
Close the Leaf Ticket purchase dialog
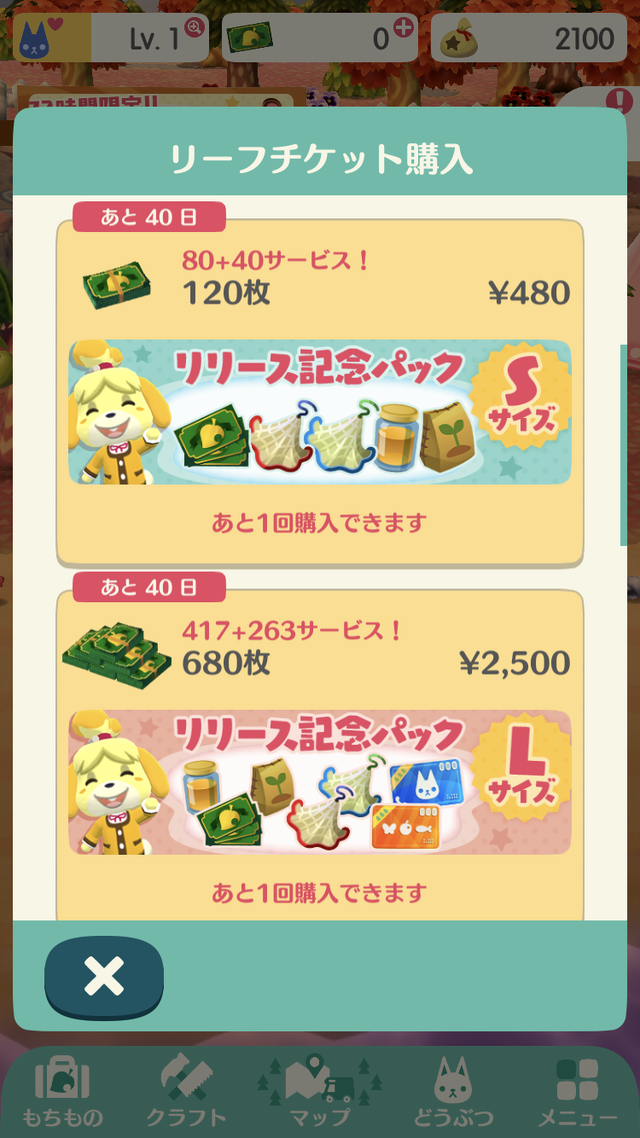tap(104, 977)
